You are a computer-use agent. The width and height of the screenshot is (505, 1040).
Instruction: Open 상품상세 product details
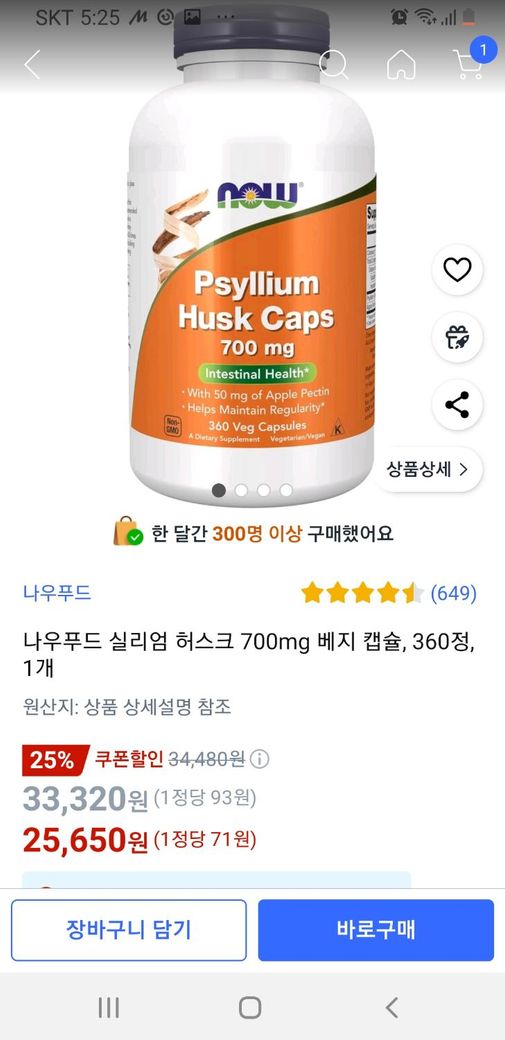tap(428, 470)
